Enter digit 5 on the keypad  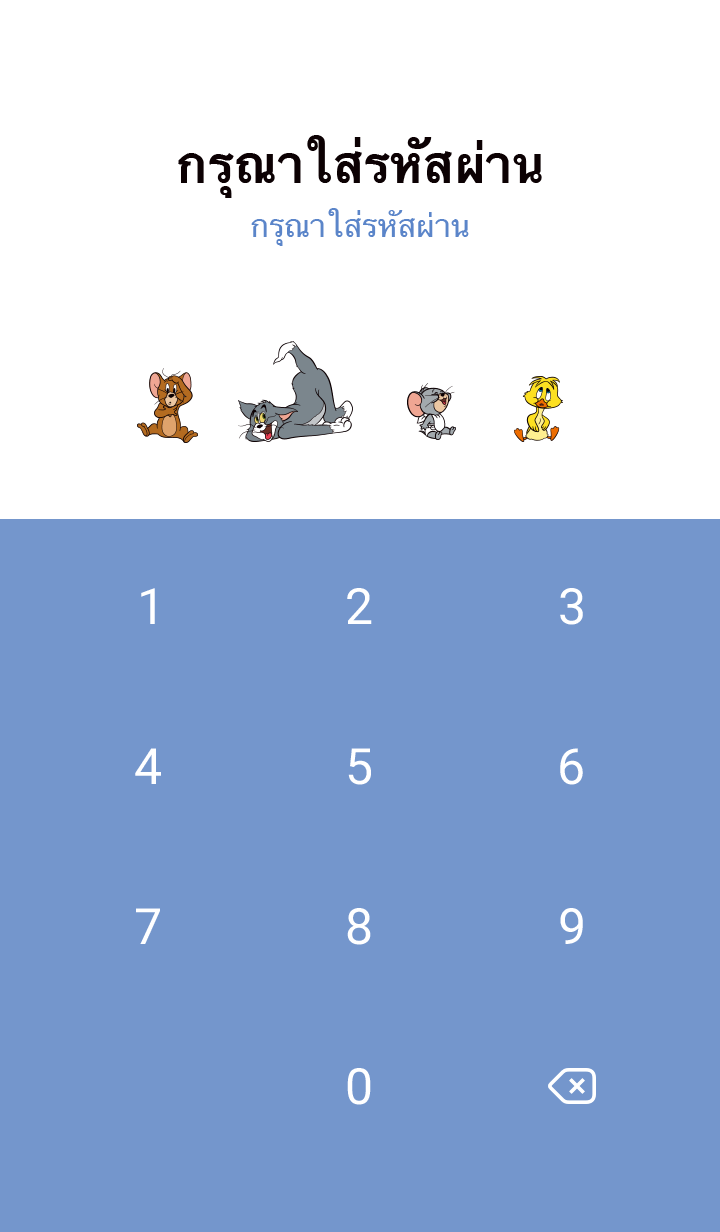(x=359, y=767)
